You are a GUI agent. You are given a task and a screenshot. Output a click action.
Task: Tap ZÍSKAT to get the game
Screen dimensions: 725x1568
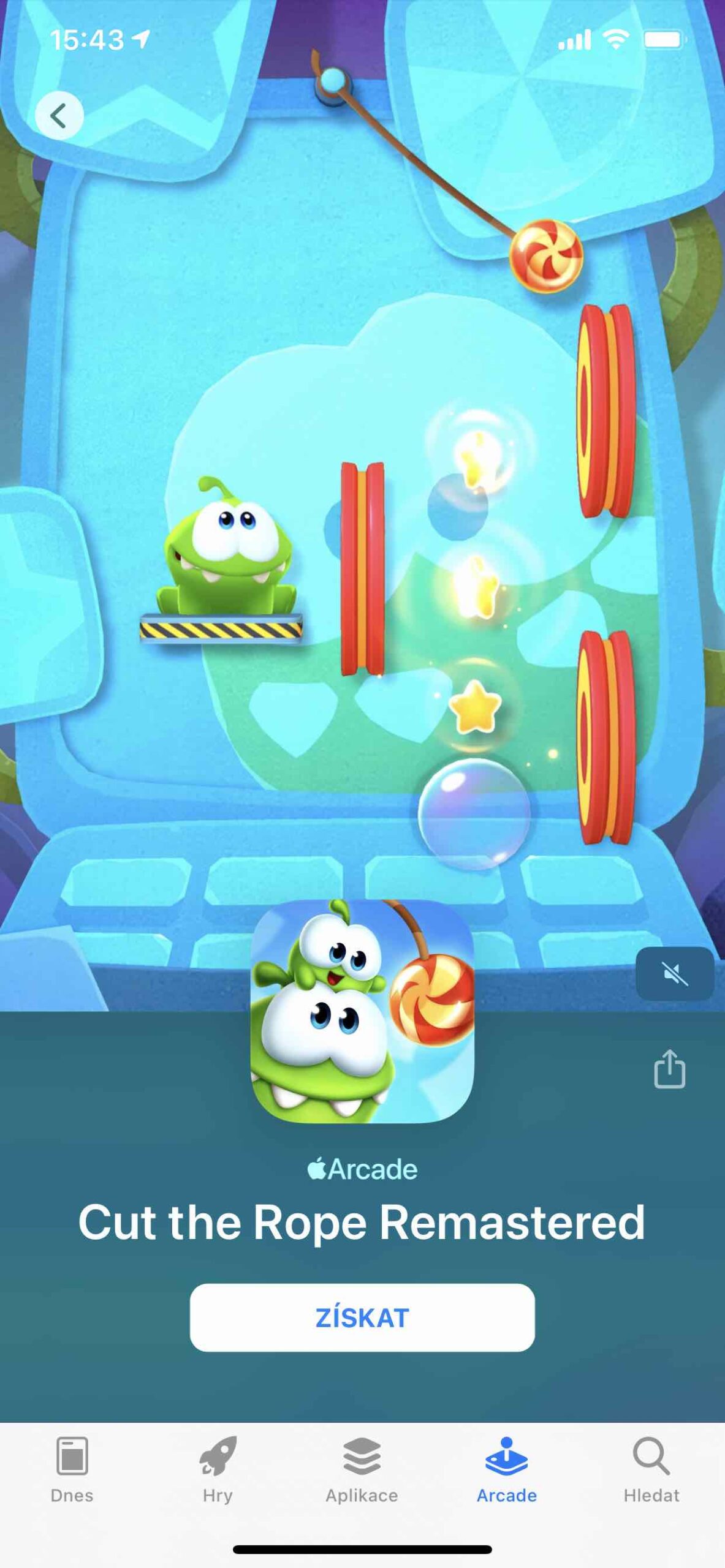(362, 1317)
